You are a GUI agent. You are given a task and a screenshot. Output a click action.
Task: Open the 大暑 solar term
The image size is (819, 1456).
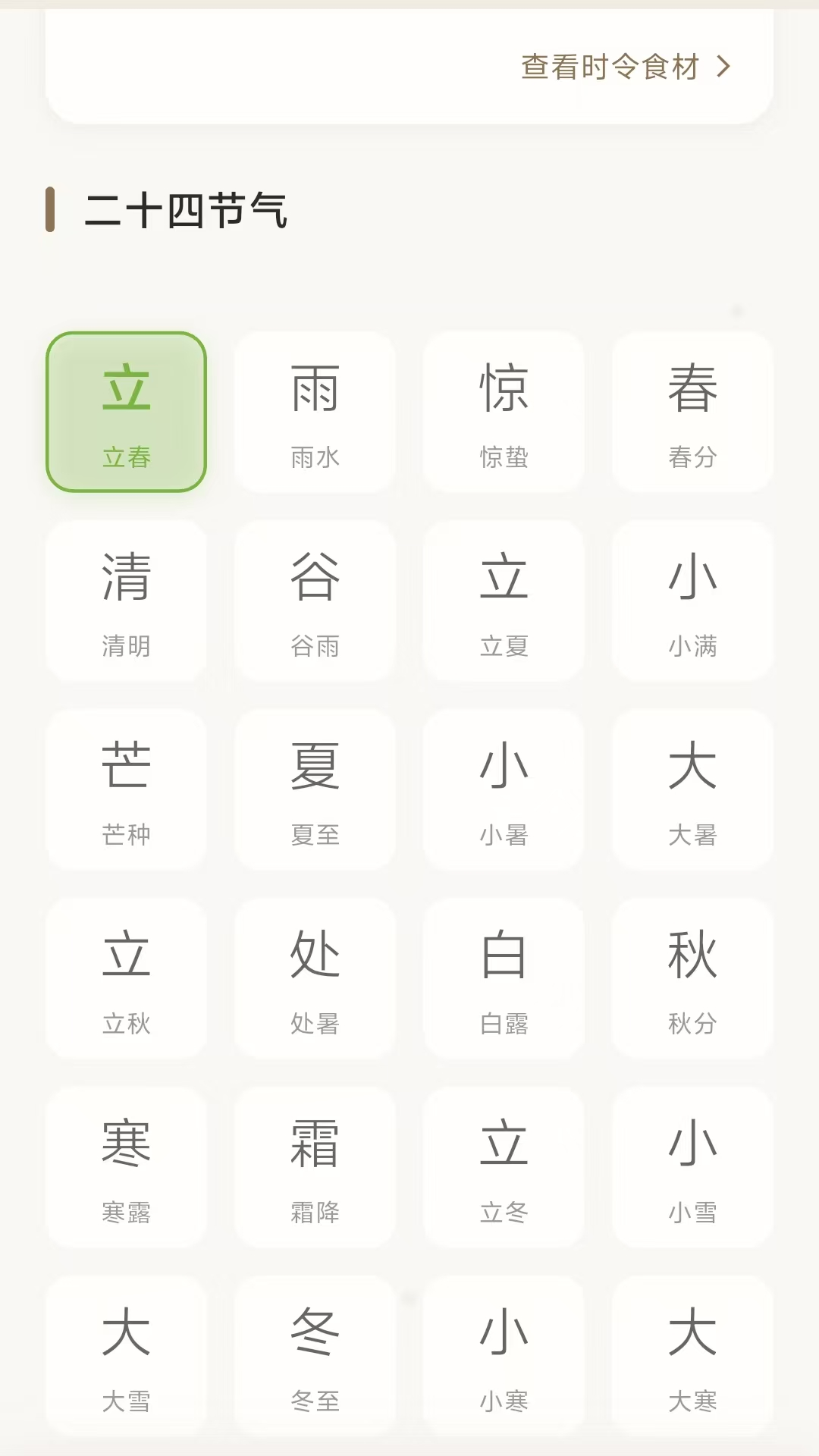[x=692, y=789]
